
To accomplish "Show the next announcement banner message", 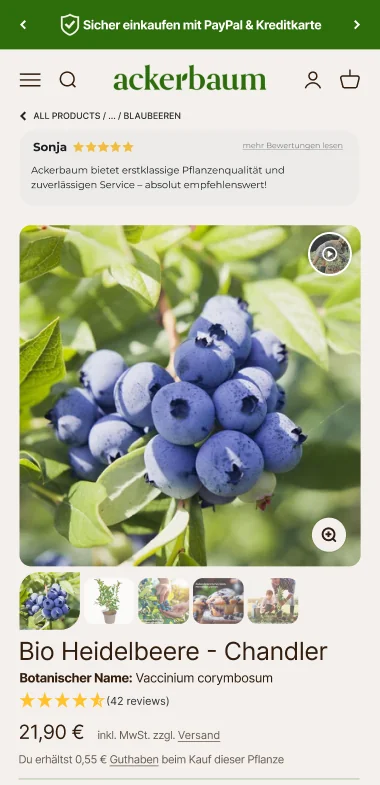I will [356, 25].
